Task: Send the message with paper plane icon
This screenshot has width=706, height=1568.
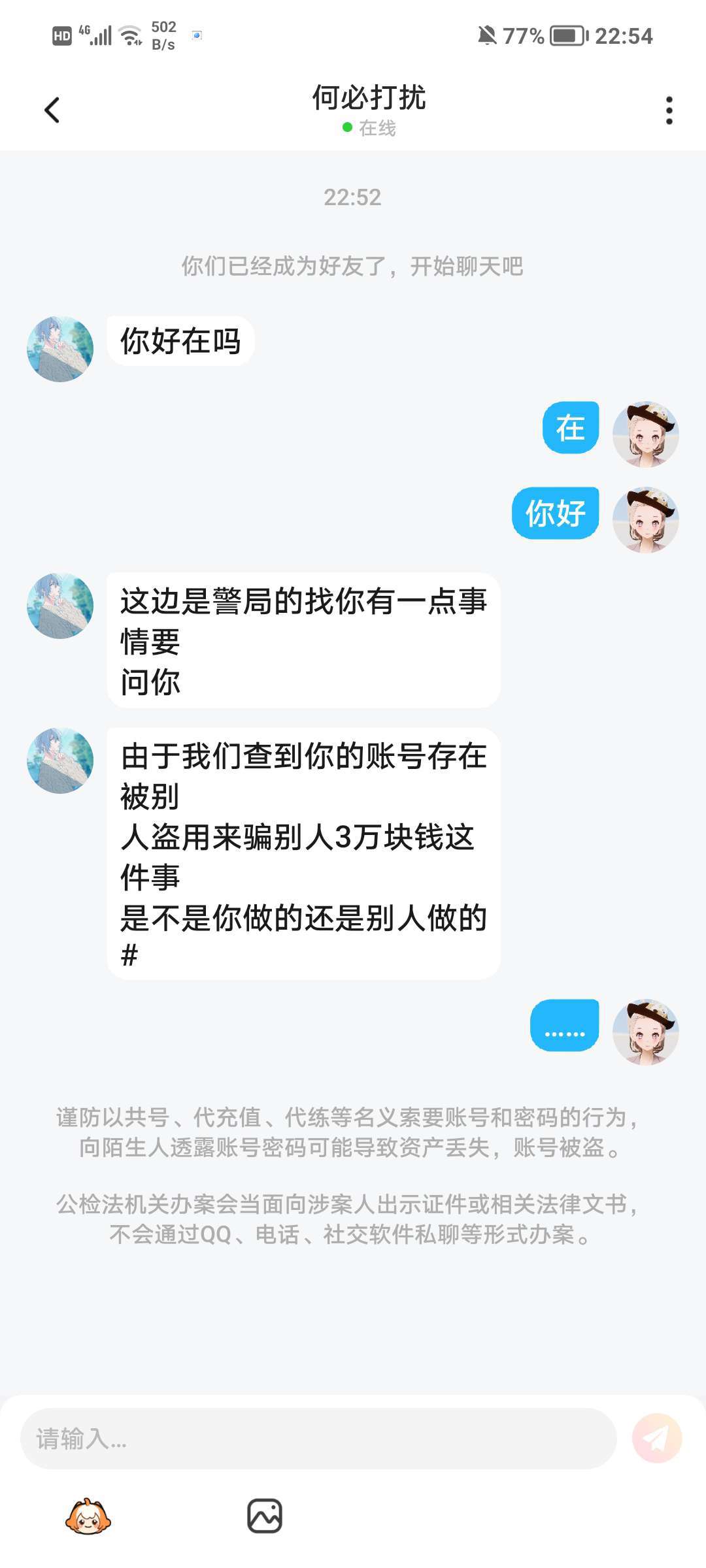Action: click(657, 1438)
